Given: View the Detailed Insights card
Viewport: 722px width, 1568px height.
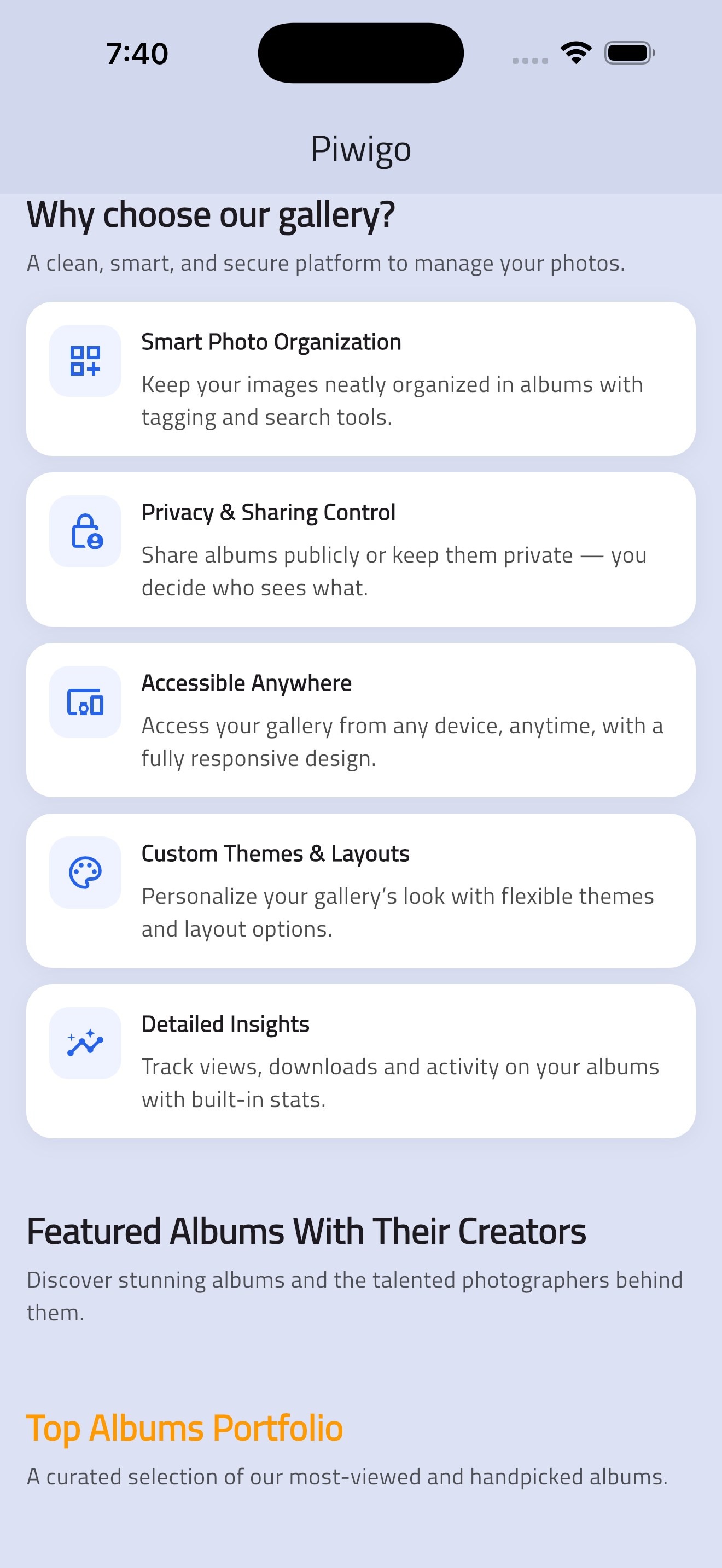Looking at the screenshot, I should point(360,1060).
